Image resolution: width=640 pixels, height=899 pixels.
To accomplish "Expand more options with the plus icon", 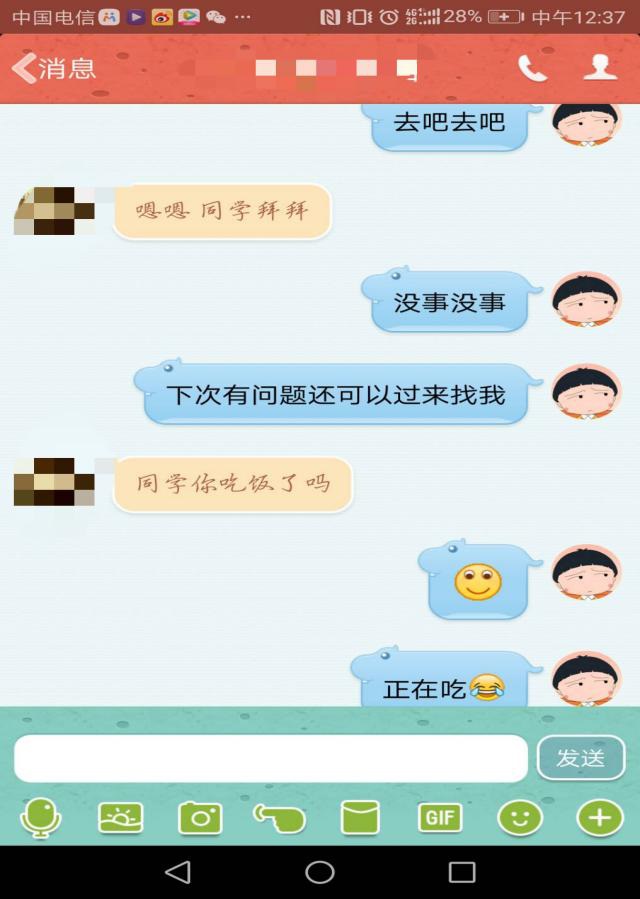I will [599, 818].
